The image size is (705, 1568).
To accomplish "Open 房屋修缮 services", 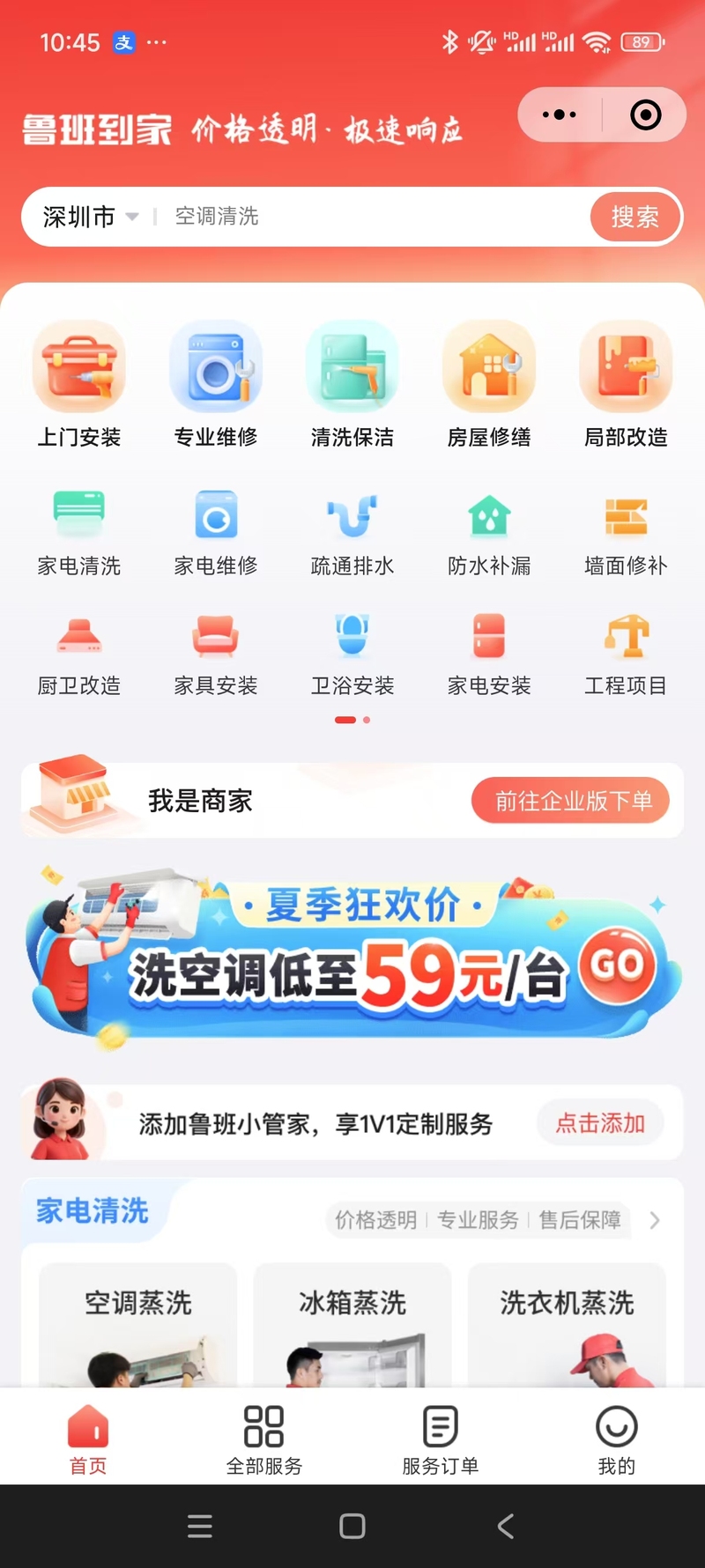I will click(x=489, y=383).
